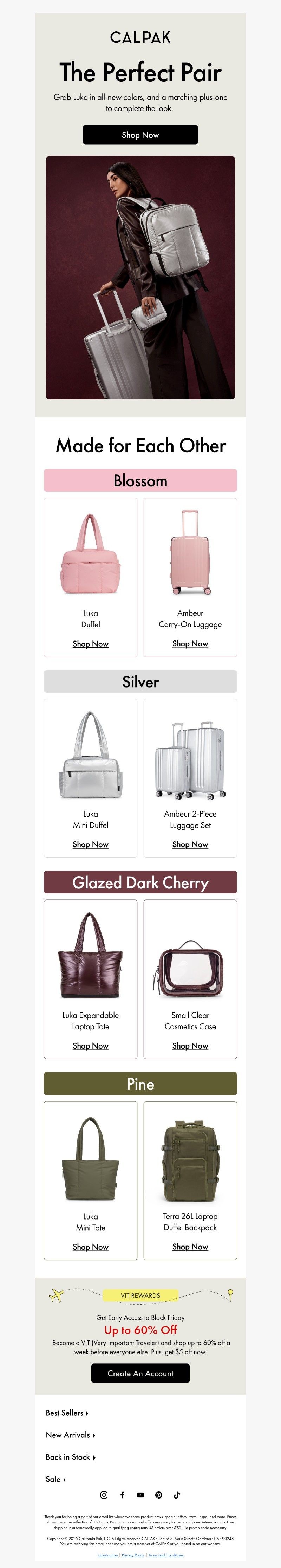Screen dimensions: 281x1568
Task: Shop Now for Small Clear Cosmetics Case
Action: [x=190, y=1046]
